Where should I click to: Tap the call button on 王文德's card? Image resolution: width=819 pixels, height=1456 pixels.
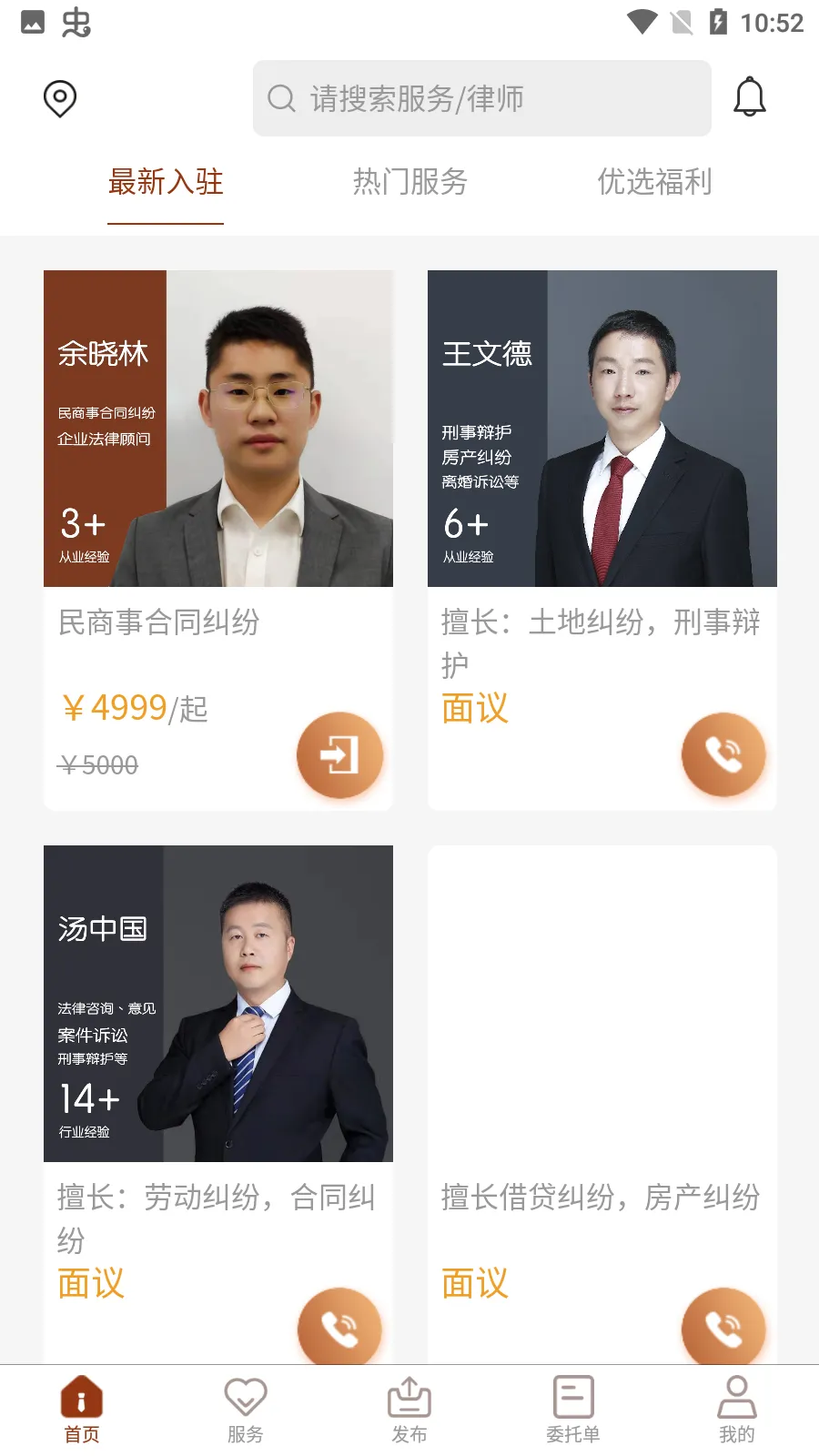tap(723, 754)
